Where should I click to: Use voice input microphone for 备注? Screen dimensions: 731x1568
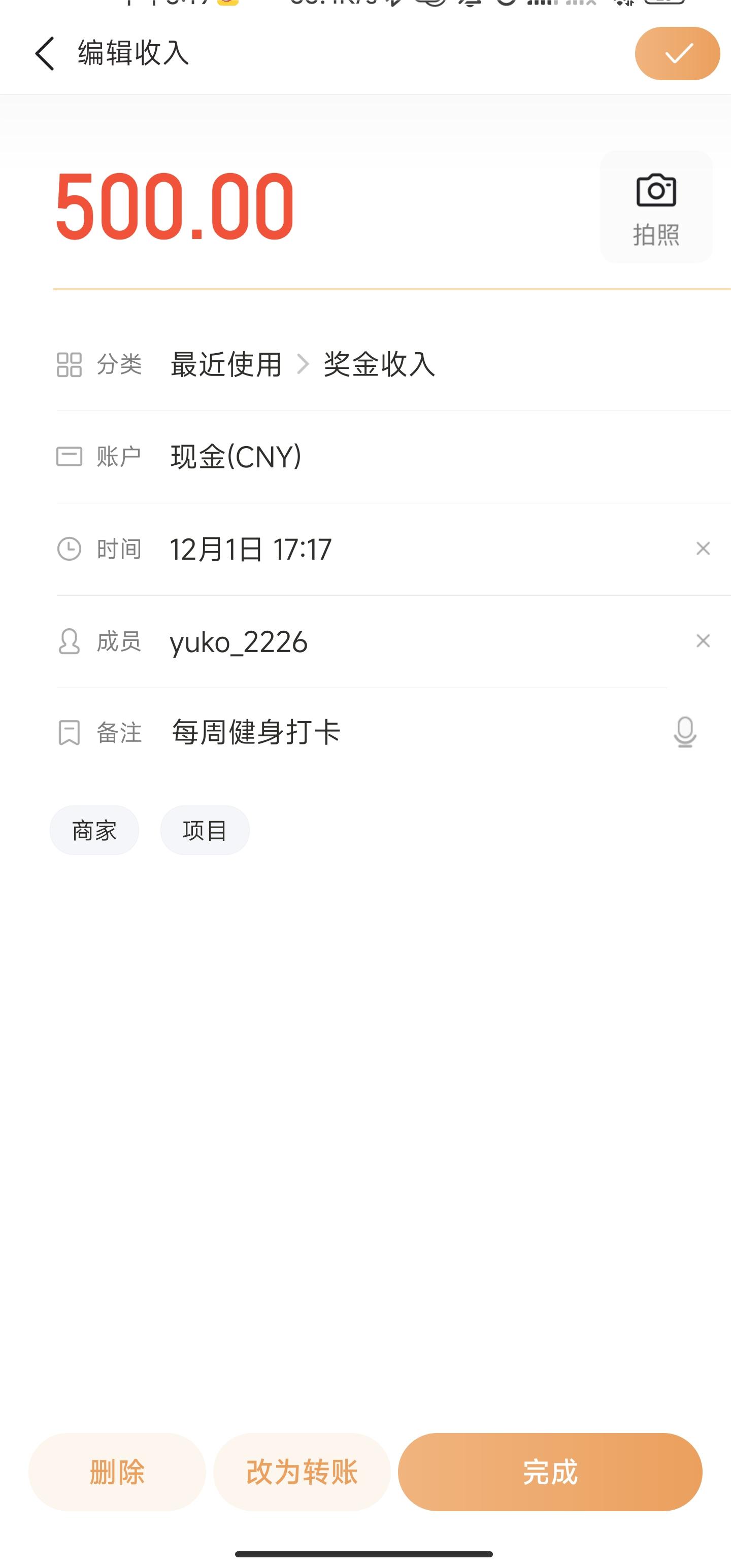tap(685, 732)
